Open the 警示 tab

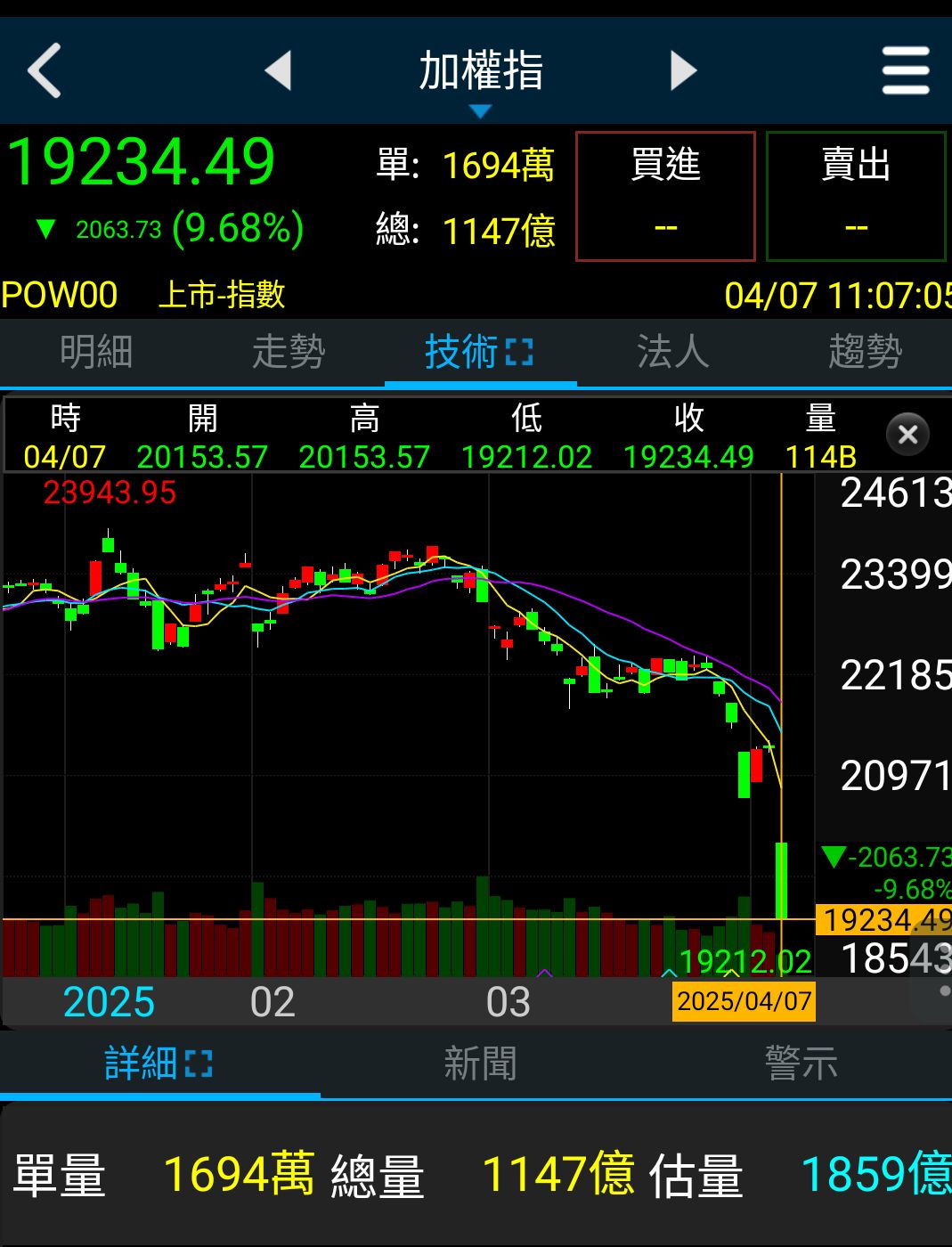coord(801,1064)
